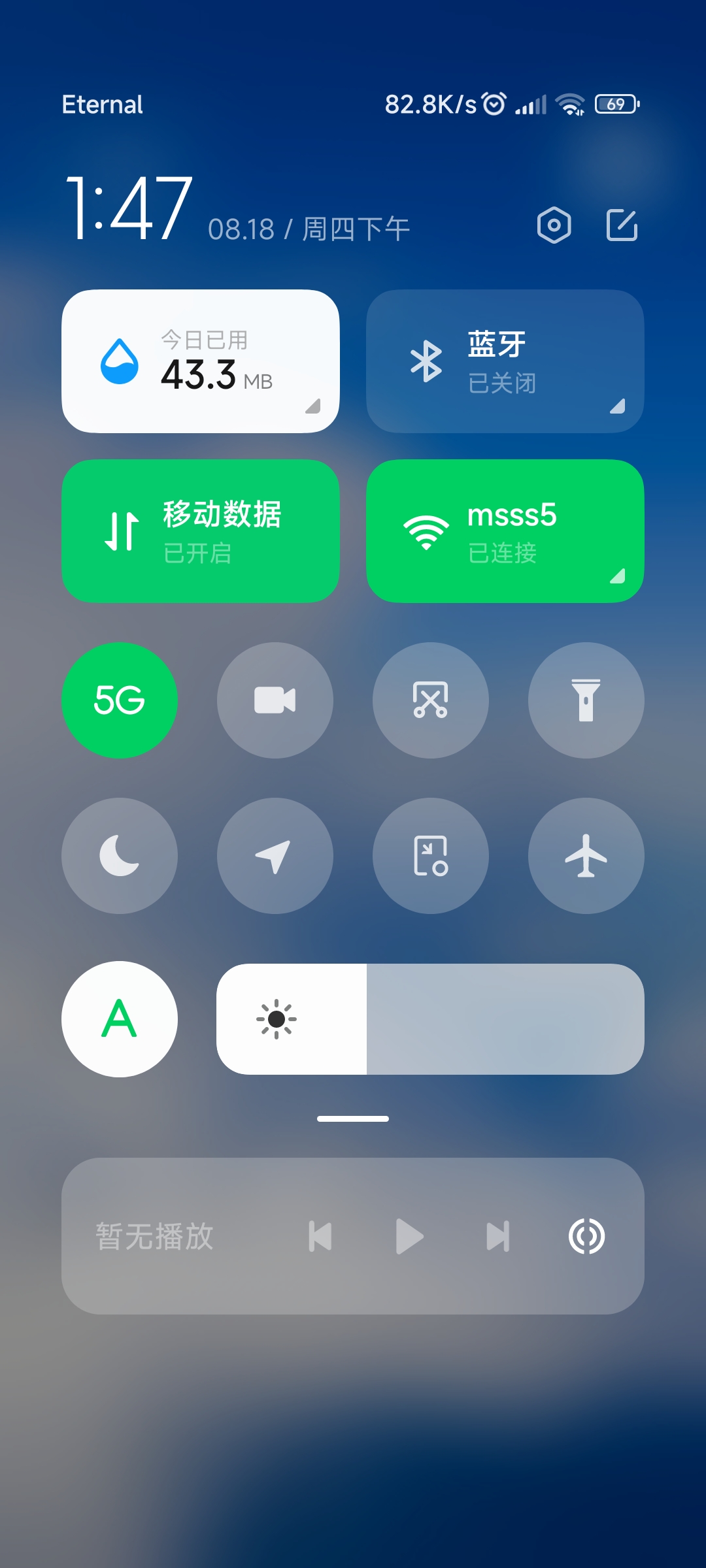The width and height of the screenshot is (706, 1568).
Task: Edit control center tiles
Action: pos(622,225)
